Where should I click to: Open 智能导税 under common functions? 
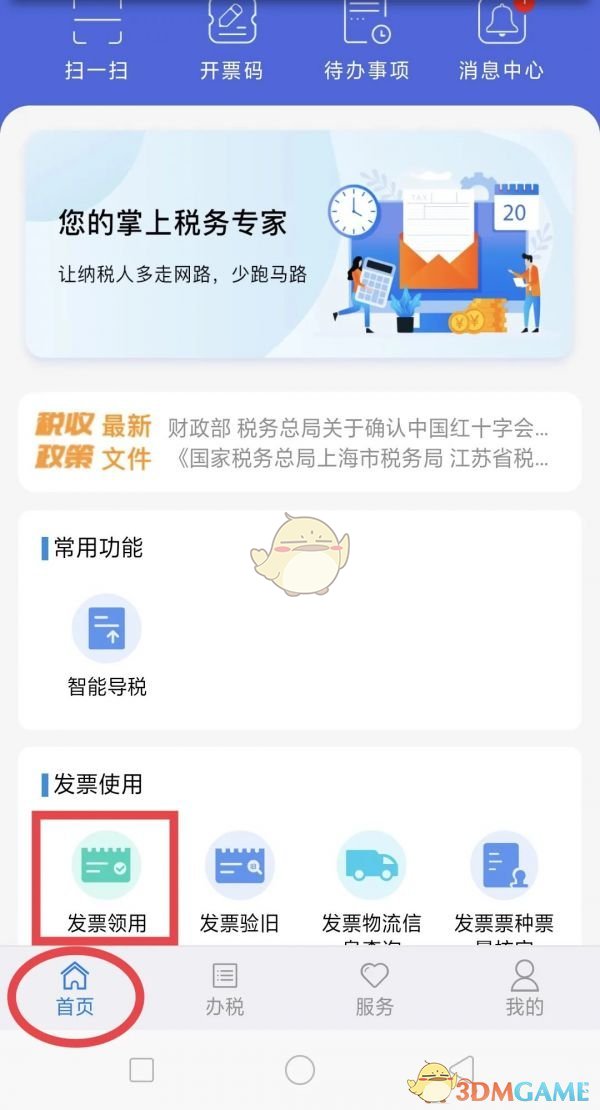click(107, 645)
